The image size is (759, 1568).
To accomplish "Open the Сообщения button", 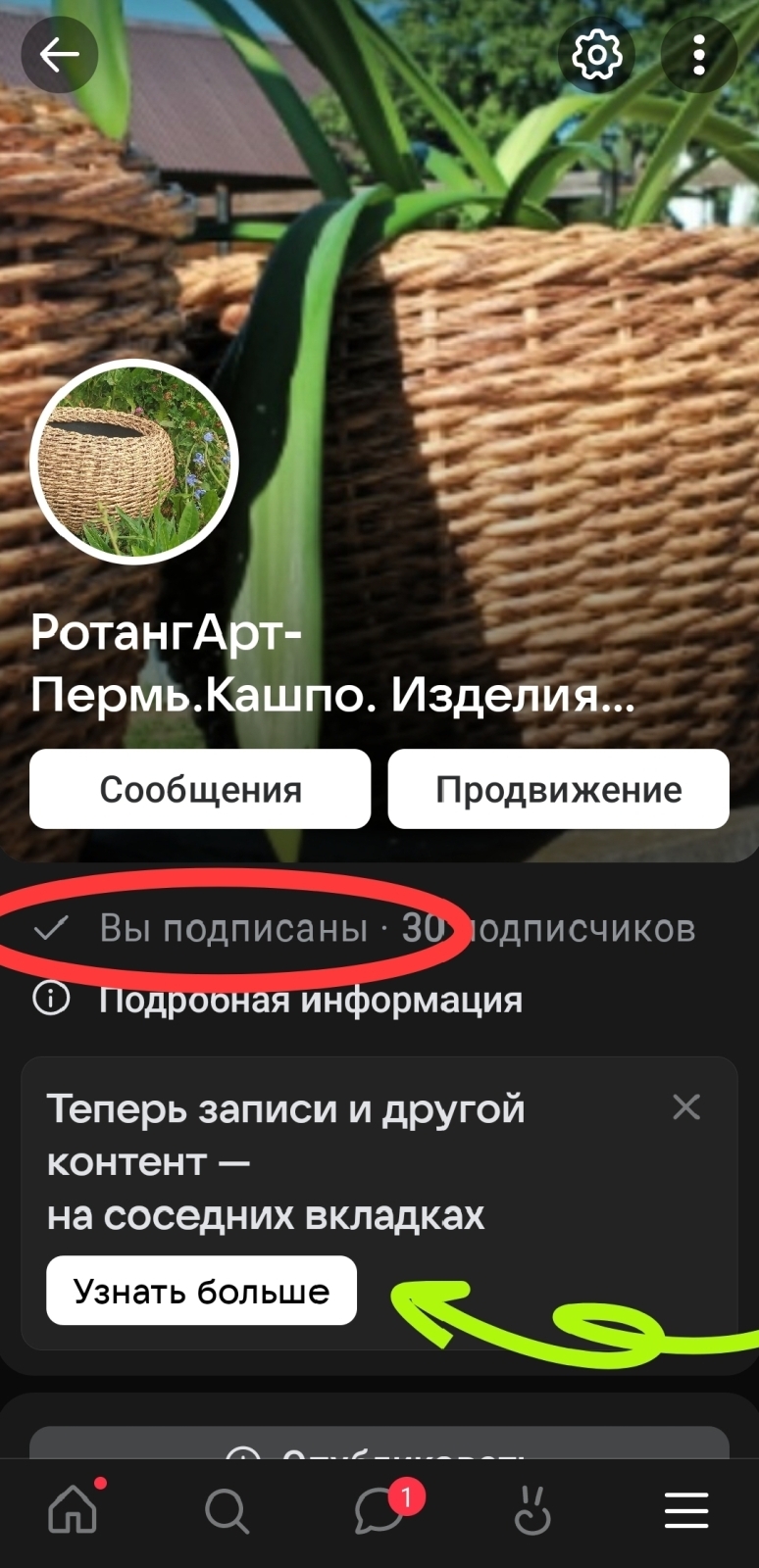I will pos(200,789).
